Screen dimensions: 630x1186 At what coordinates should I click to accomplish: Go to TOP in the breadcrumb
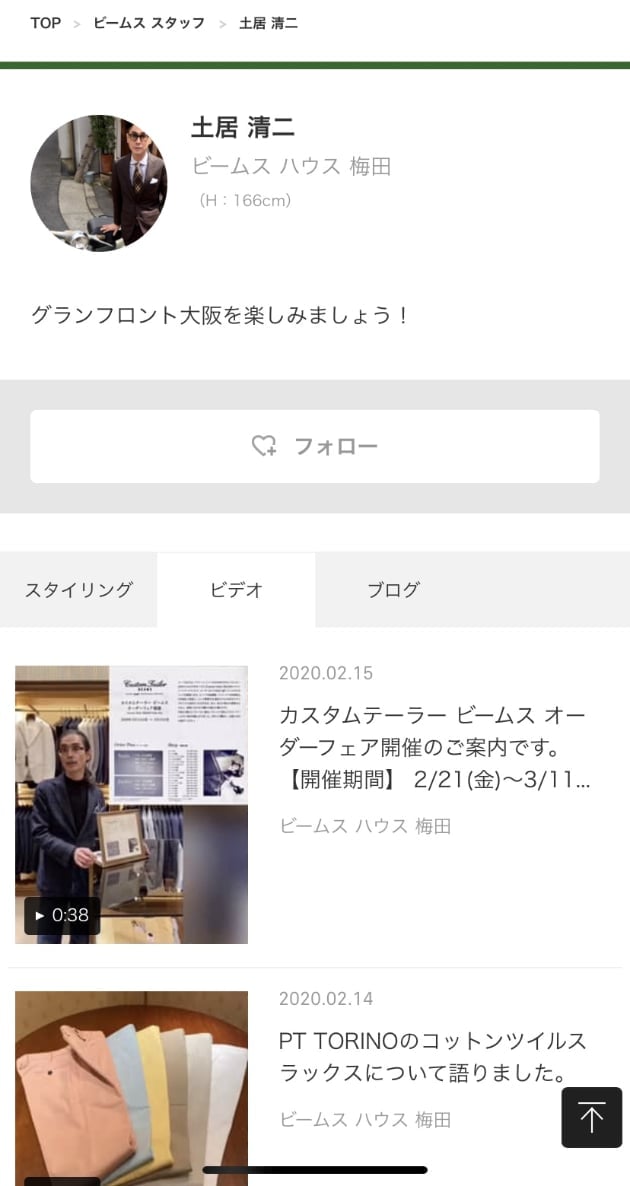[x=45, y=23]
